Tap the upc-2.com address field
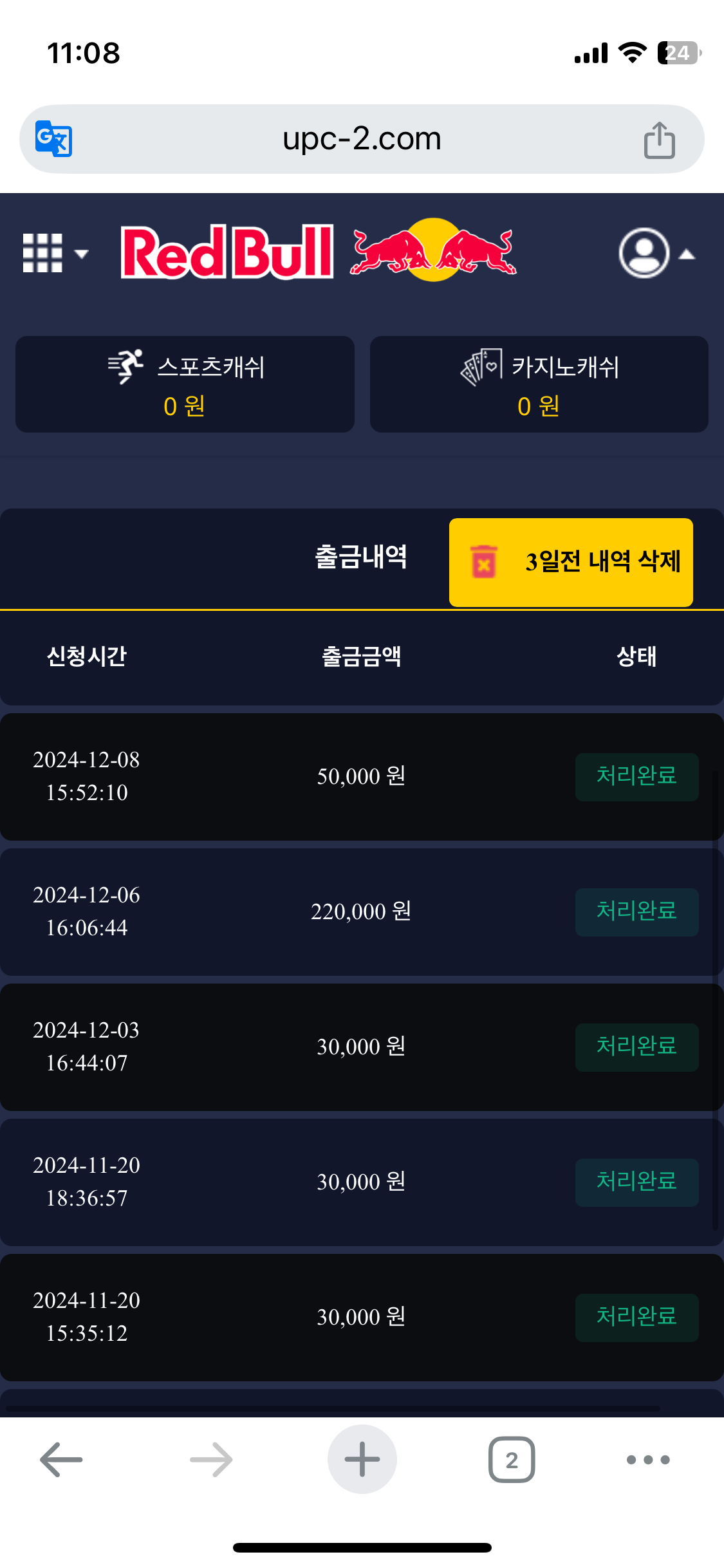Screen dimensions: 724x1568 (x=362, y=139)
